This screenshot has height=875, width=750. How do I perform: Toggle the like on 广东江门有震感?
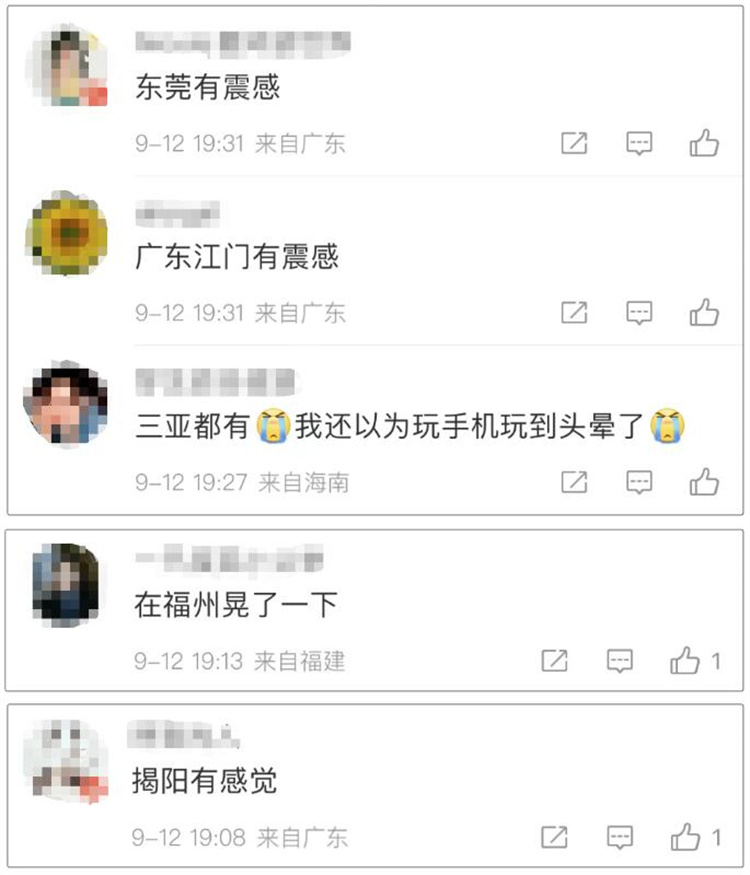point(702,310)
